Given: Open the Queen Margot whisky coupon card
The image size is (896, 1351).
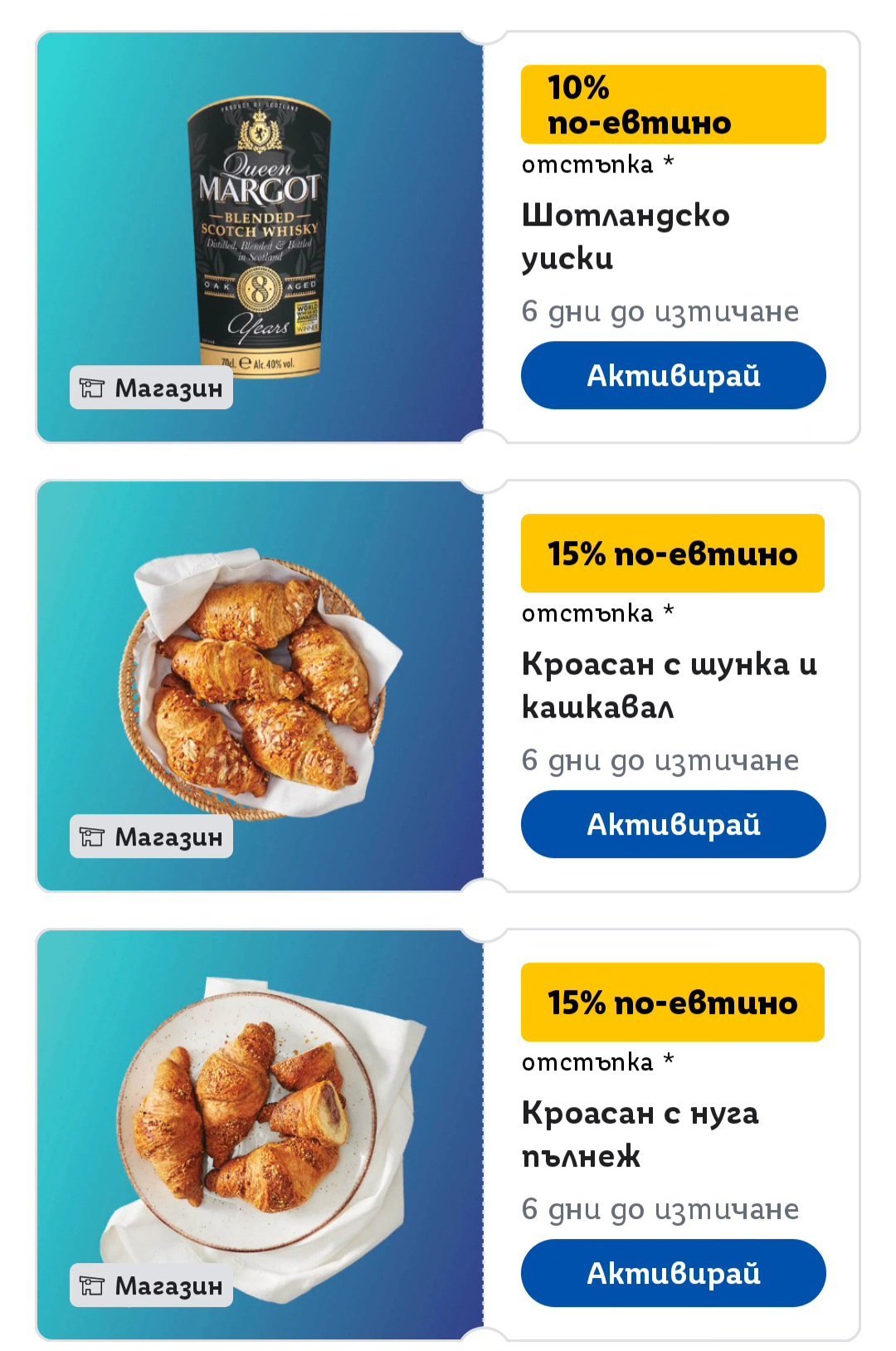Looking at the screenshot, I should pos(259,237).
